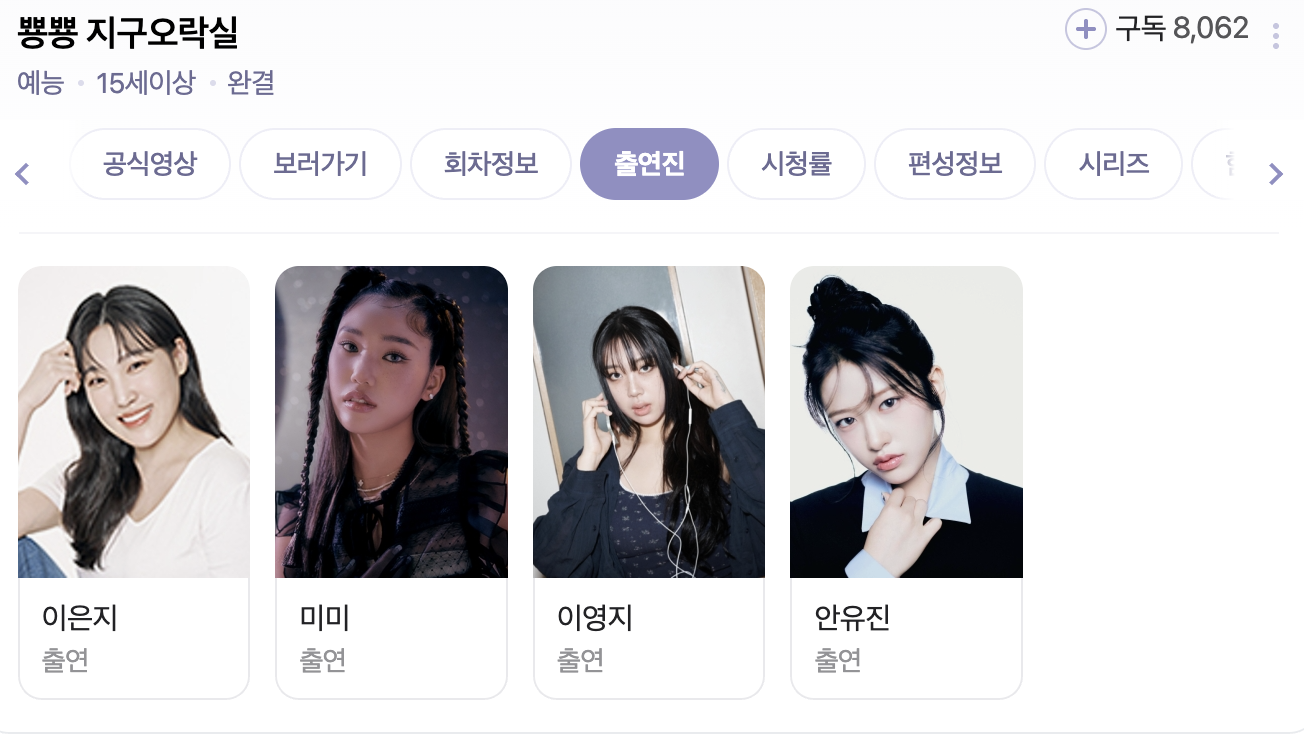Viewport: 1304px width, 734px height.
Task: View cast member 이영지's profile
Action: coord(649,482)
